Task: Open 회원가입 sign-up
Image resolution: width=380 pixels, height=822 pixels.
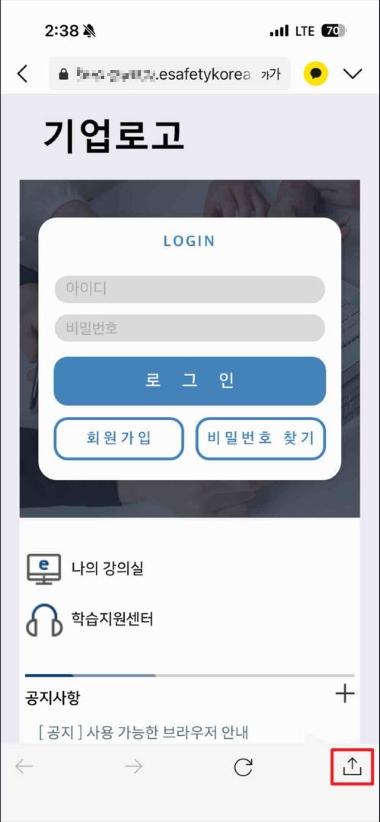Action: coord(119,438)
